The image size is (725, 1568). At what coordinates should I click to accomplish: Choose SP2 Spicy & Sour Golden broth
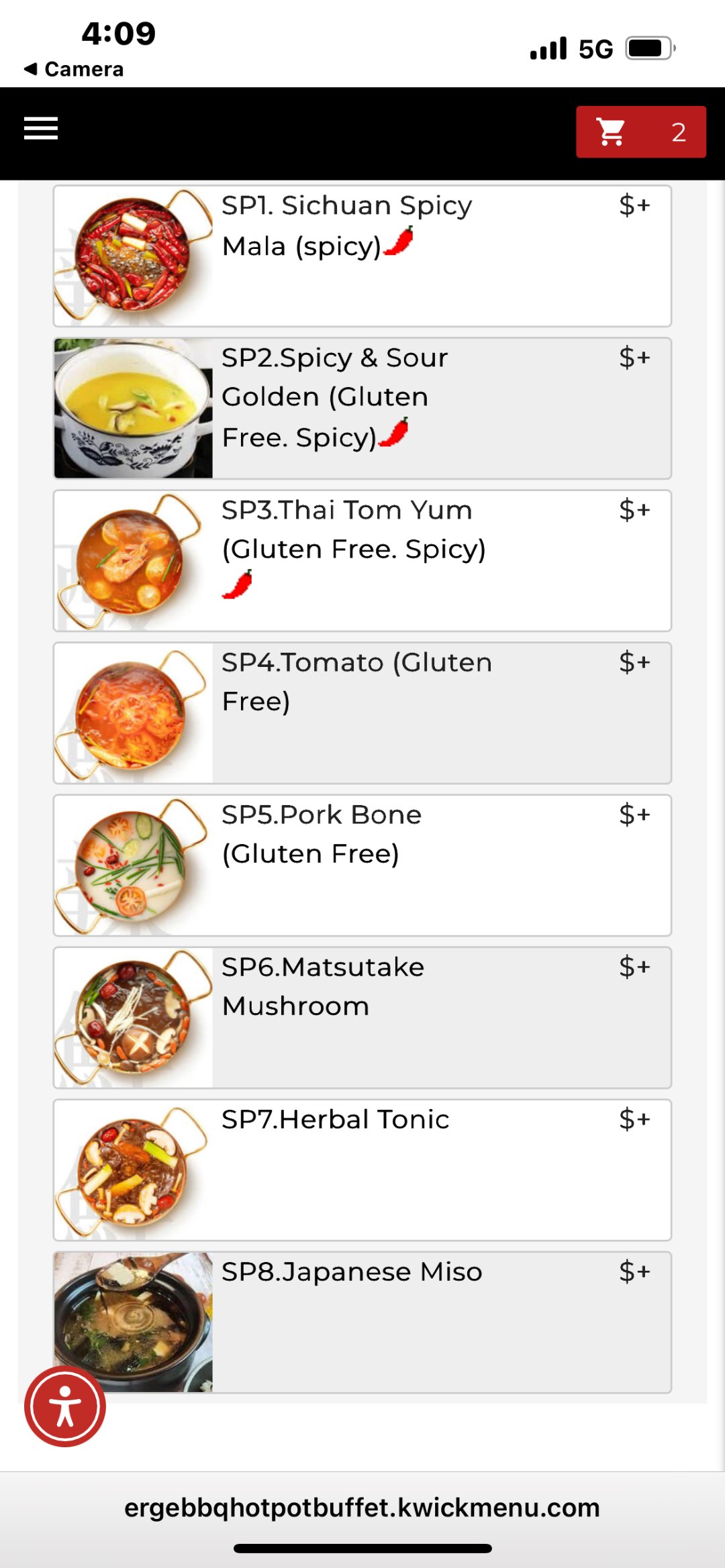(362, 408)
